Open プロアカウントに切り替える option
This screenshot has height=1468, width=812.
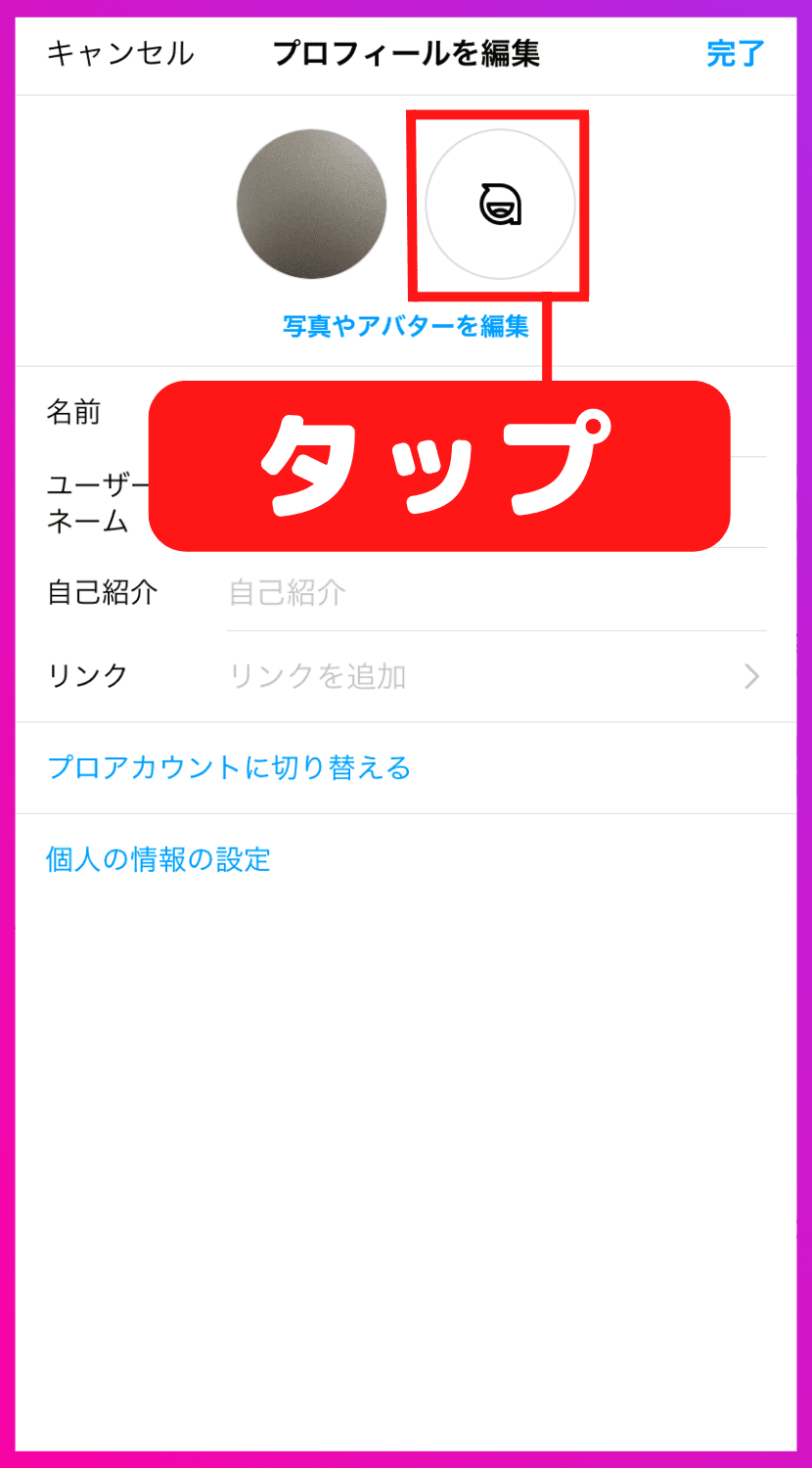227,768
